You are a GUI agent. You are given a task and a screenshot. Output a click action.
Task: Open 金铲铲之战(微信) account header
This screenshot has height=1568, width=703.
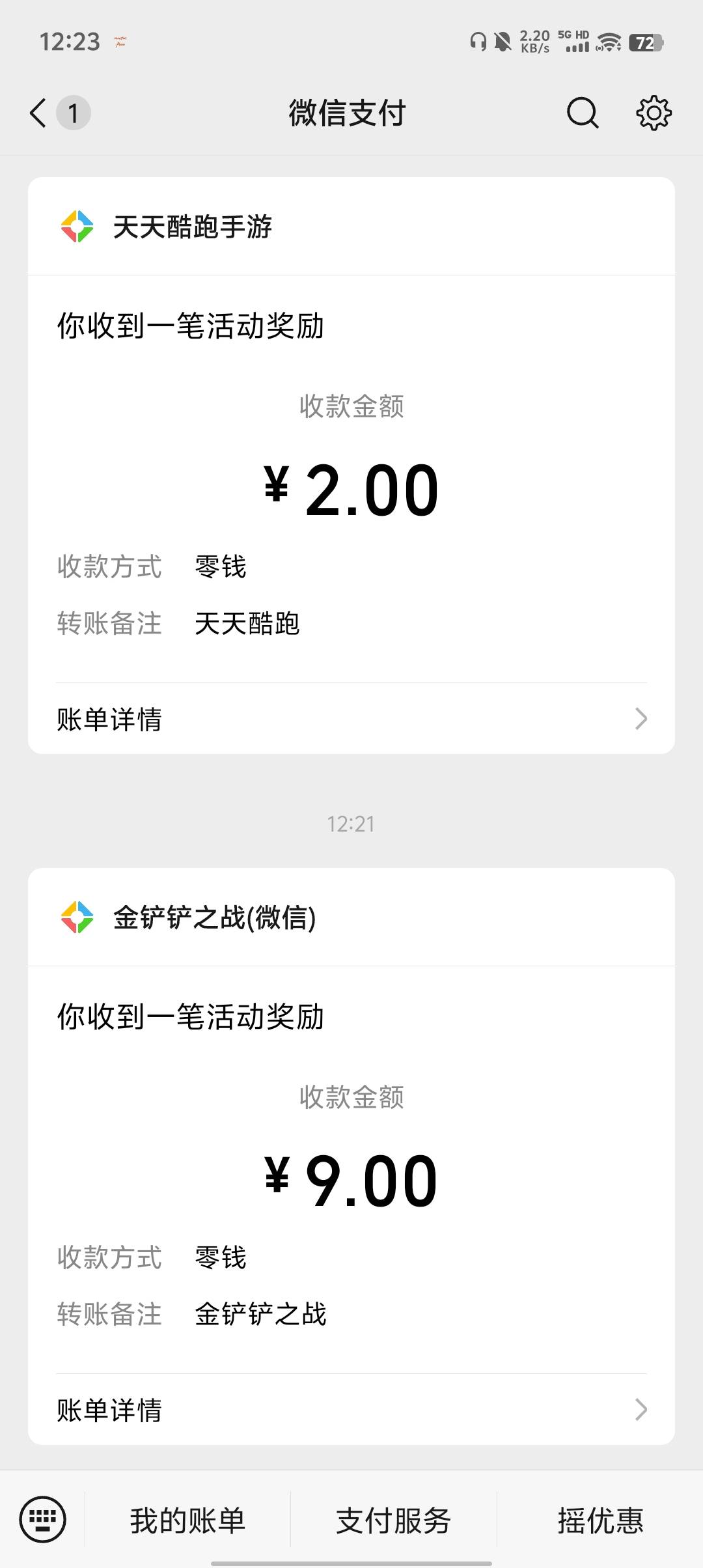[215, 917]
